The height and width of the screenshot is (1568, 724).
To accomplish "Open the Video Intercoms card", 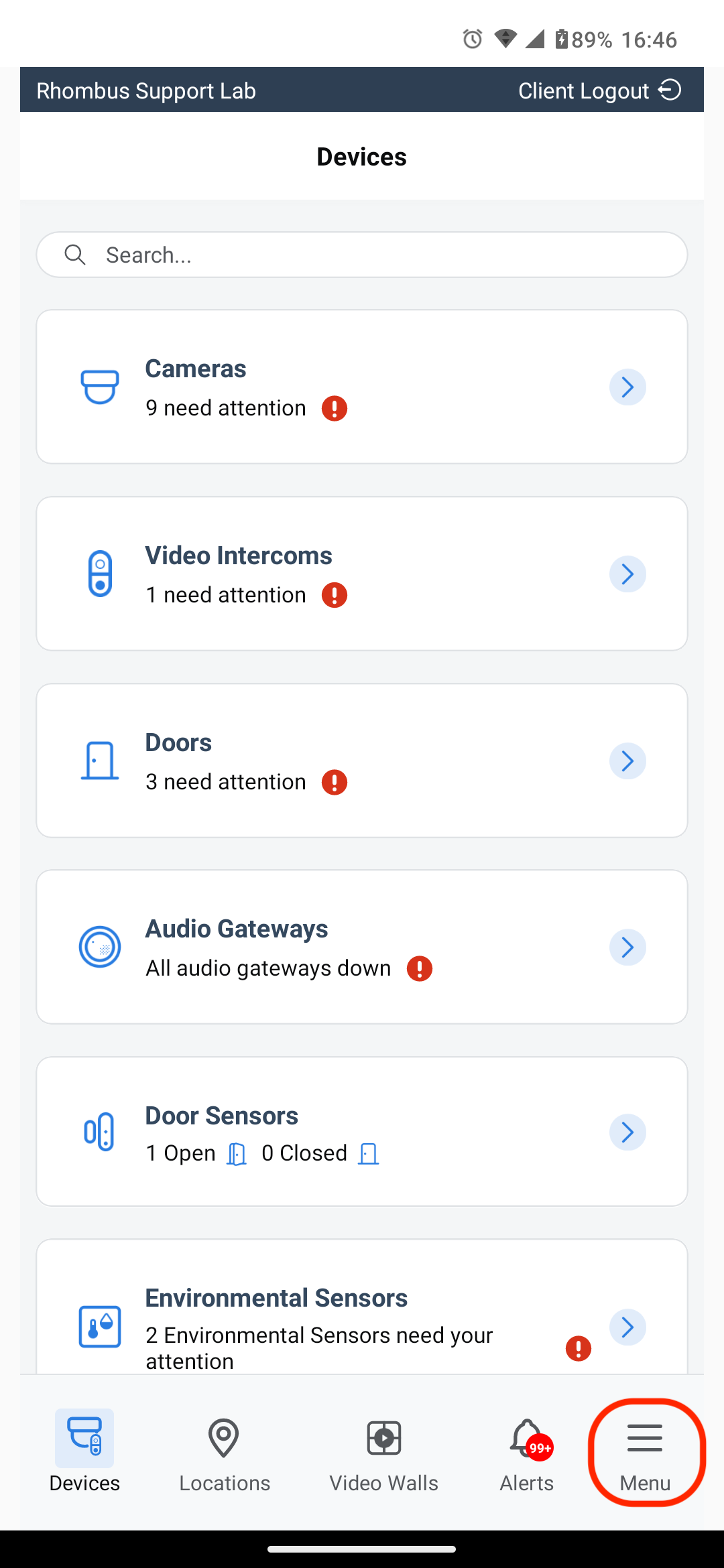I will (x=362, y=574).
